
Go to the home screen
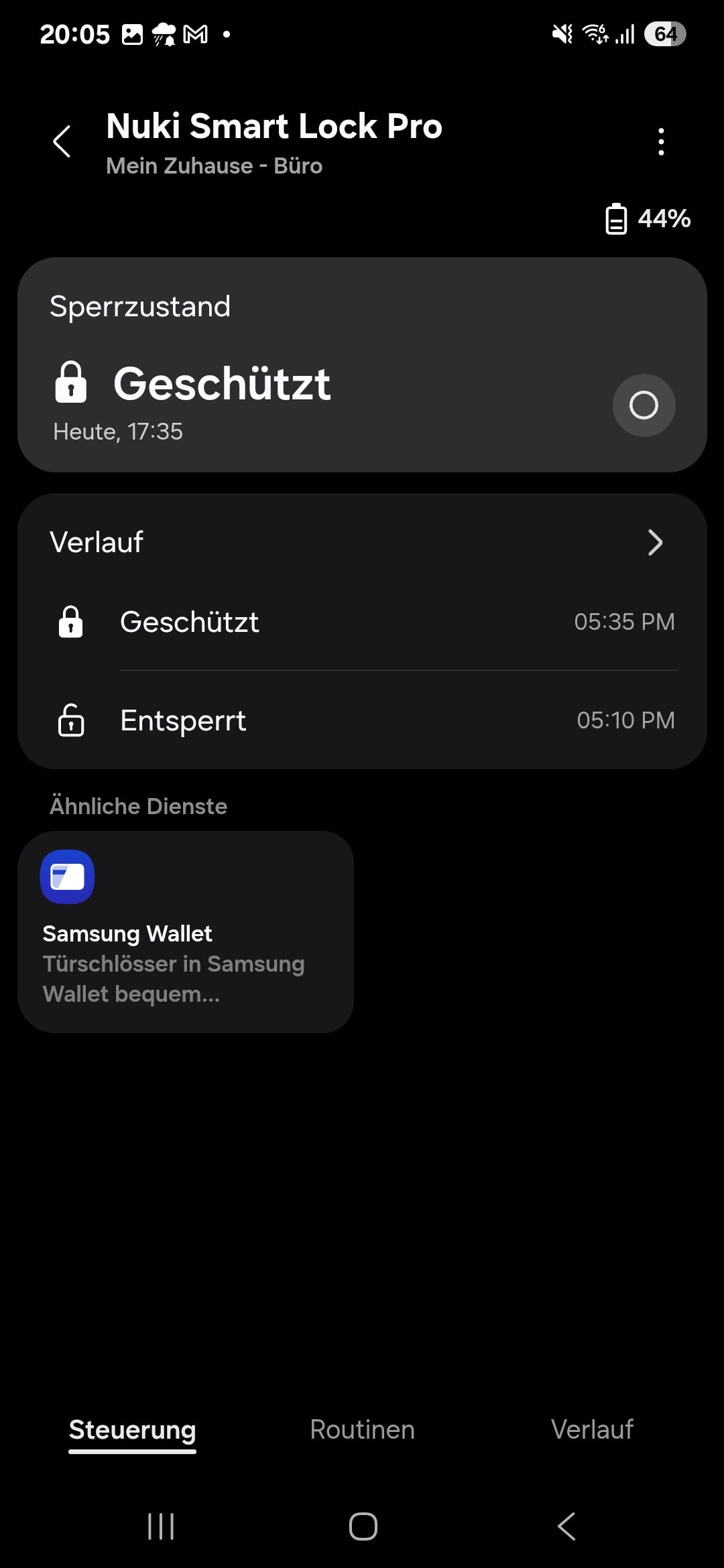coord(363,1526)
